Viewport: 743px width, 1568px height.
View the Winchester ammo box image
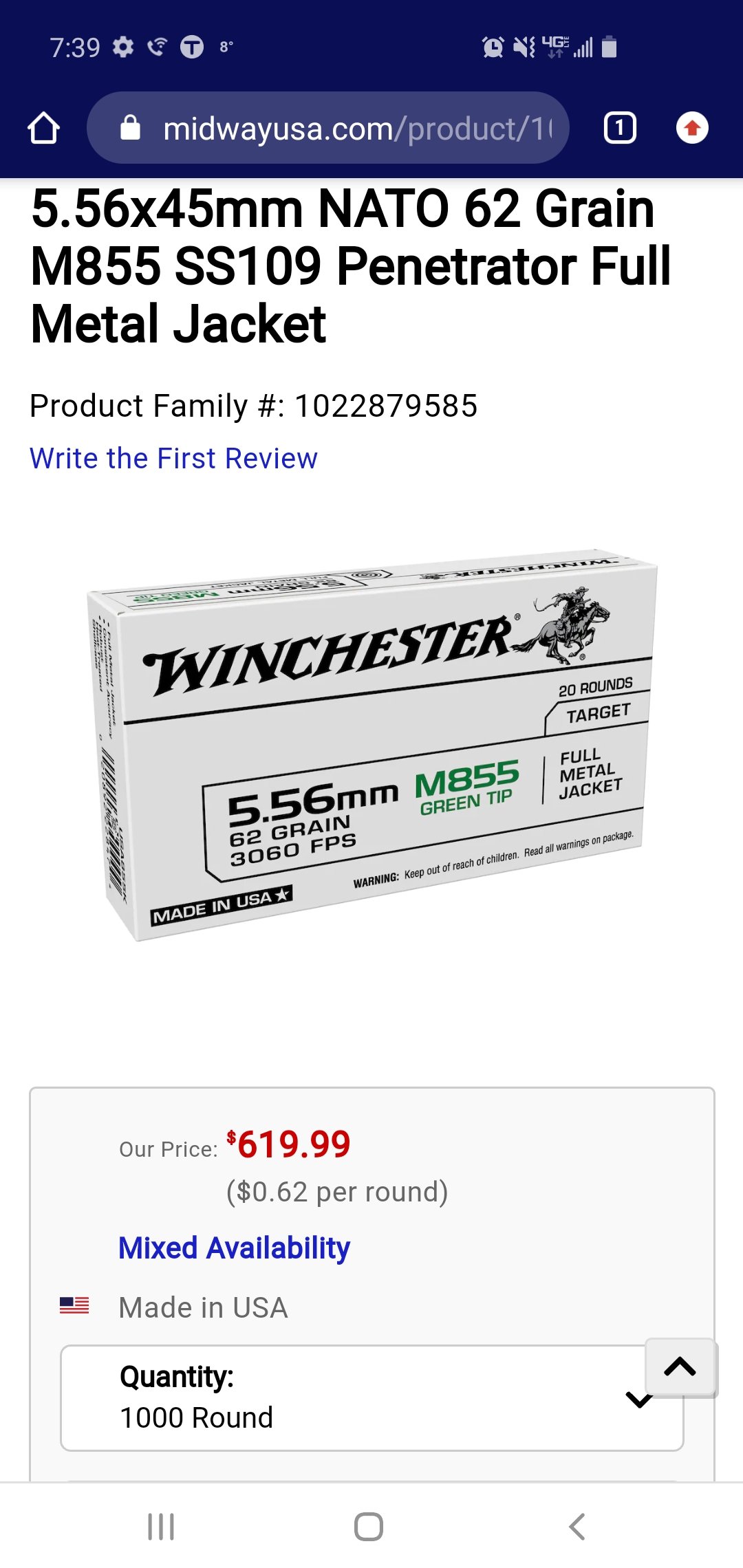371,745
